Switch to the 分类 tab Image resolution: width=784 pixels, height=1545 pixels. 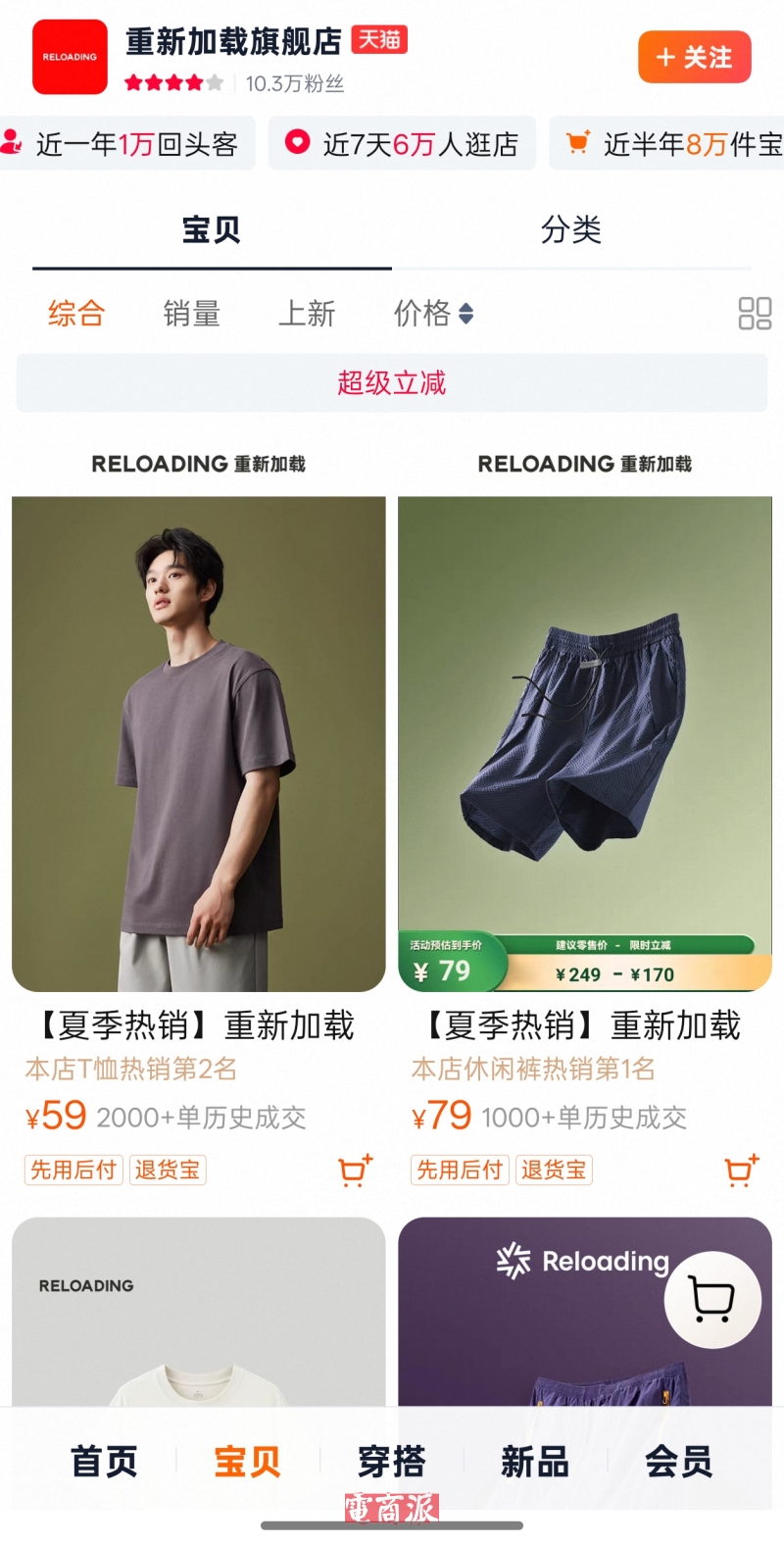pos(571,230)
